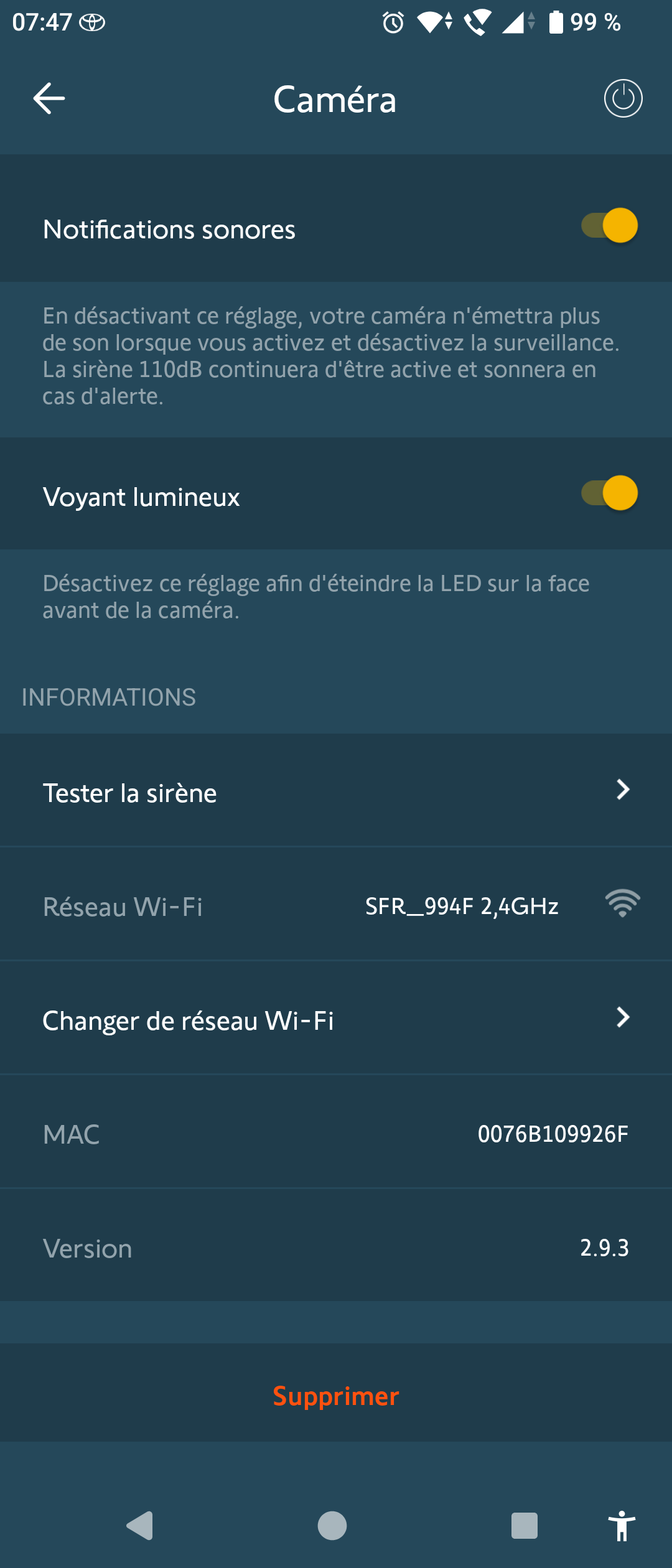Disable the Notifications sonores switch
This screenshot has height=1568, width=672.
[x=610, y=226]
